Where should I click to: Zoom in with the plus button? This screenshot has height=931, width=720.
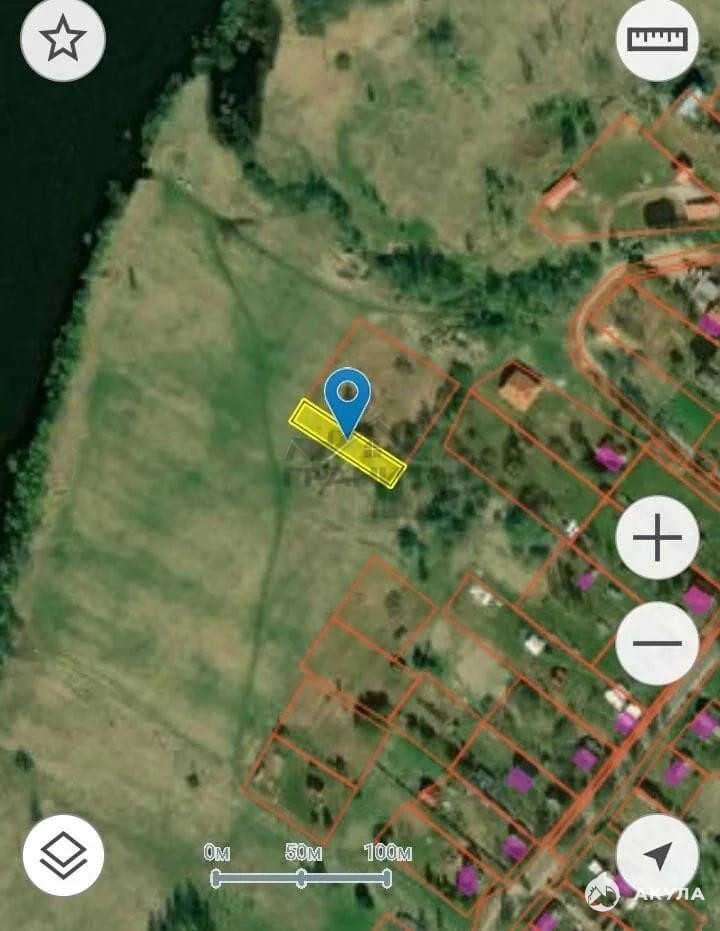(x=657, y=538)
